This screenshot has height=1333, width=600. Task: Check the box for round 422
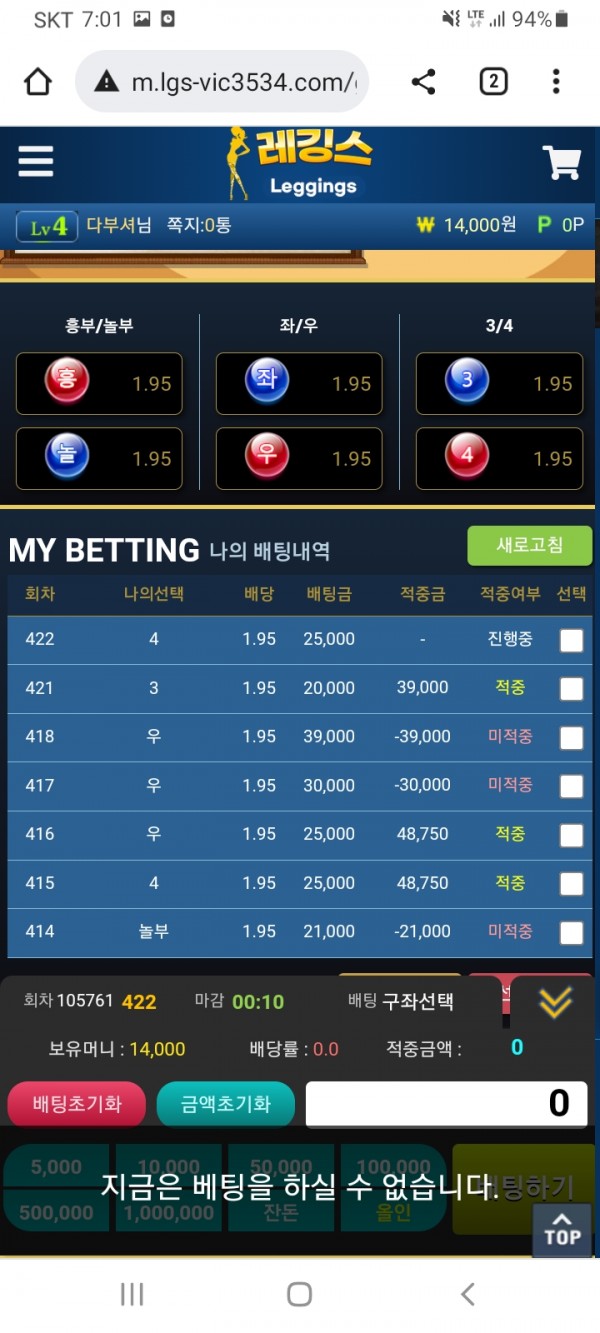click(571, 640)
